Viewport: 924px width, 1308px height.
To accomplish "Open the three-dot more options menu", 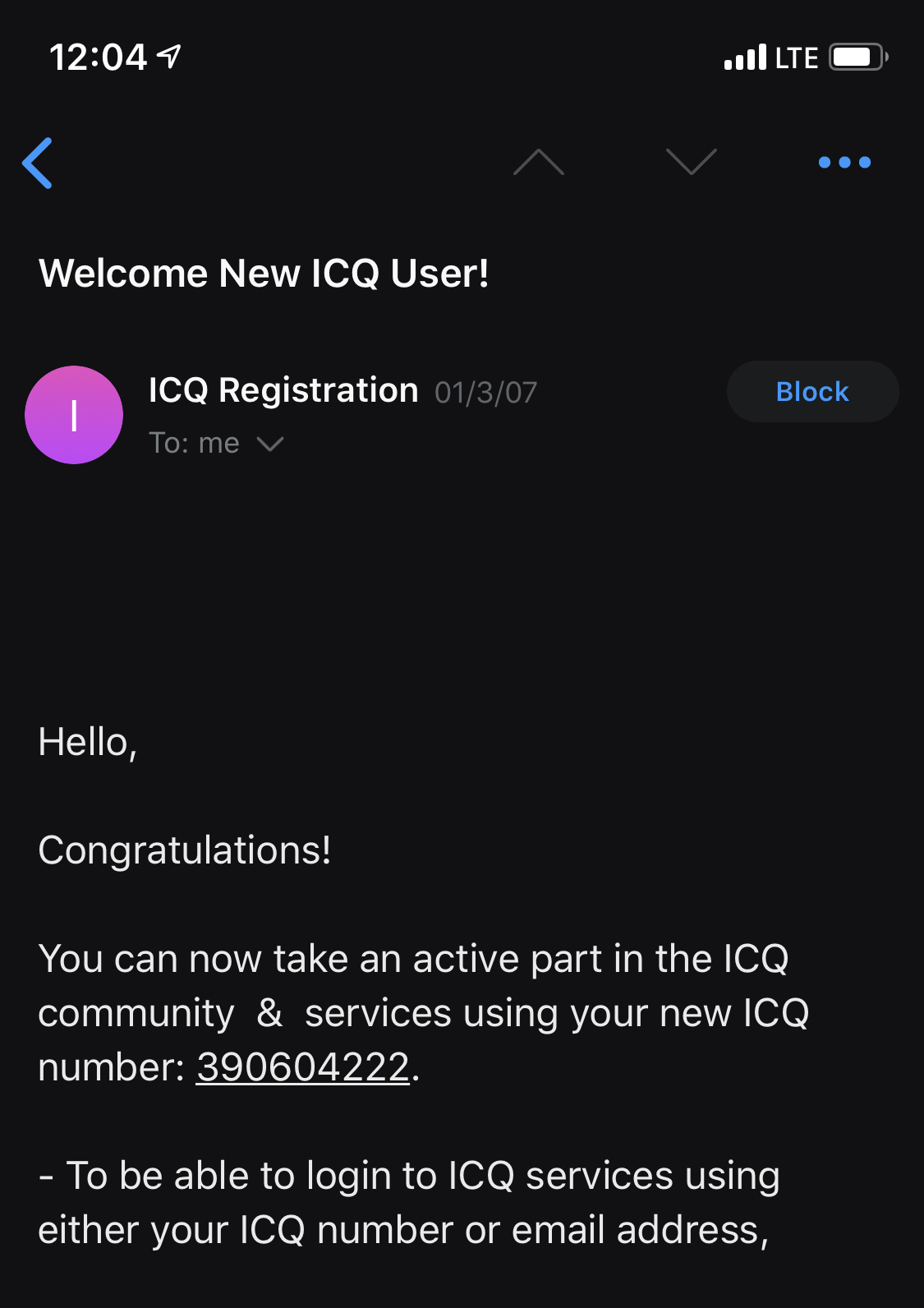I will pos(844,163).
